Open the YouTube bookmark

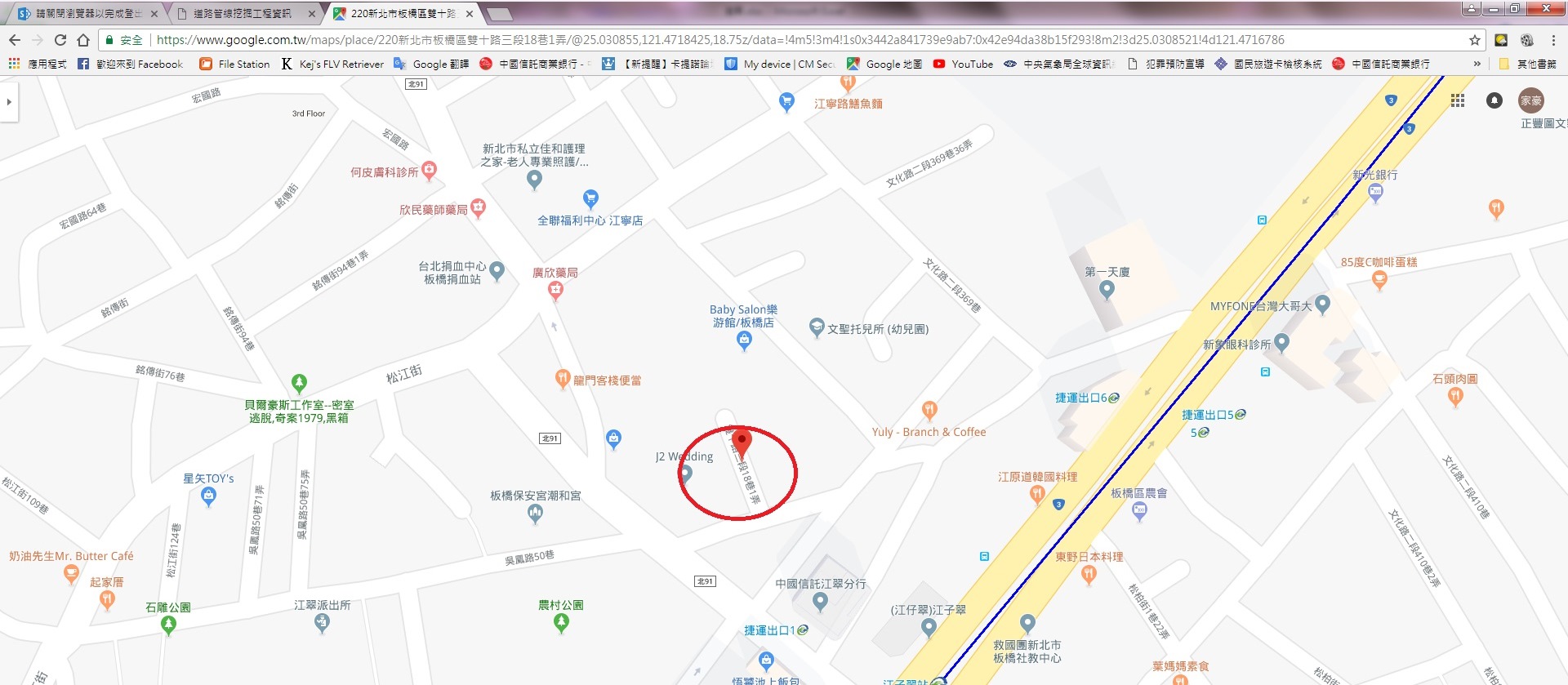click(x=964, y=64)
